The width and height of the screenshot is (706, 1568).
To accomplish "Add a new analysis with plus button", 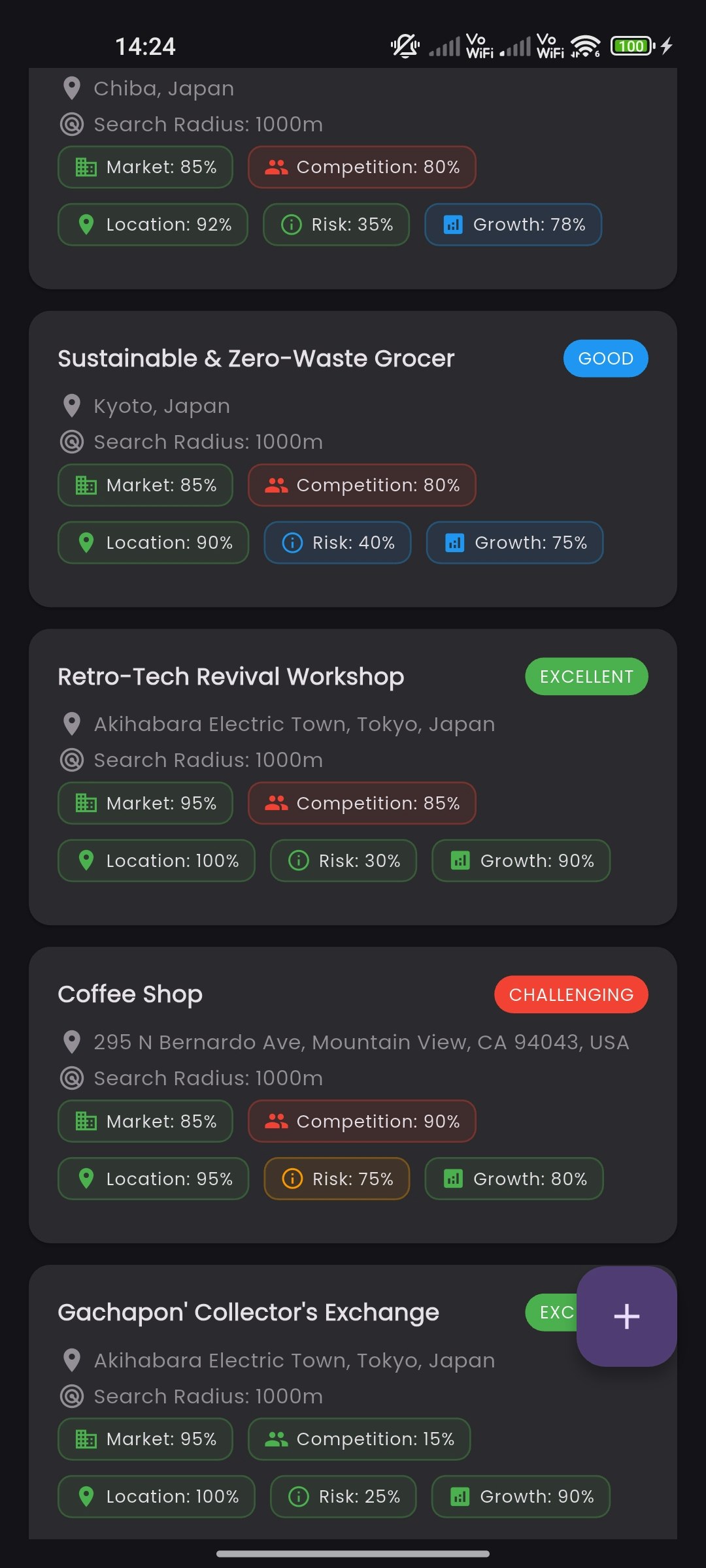I will [626, 1316].
